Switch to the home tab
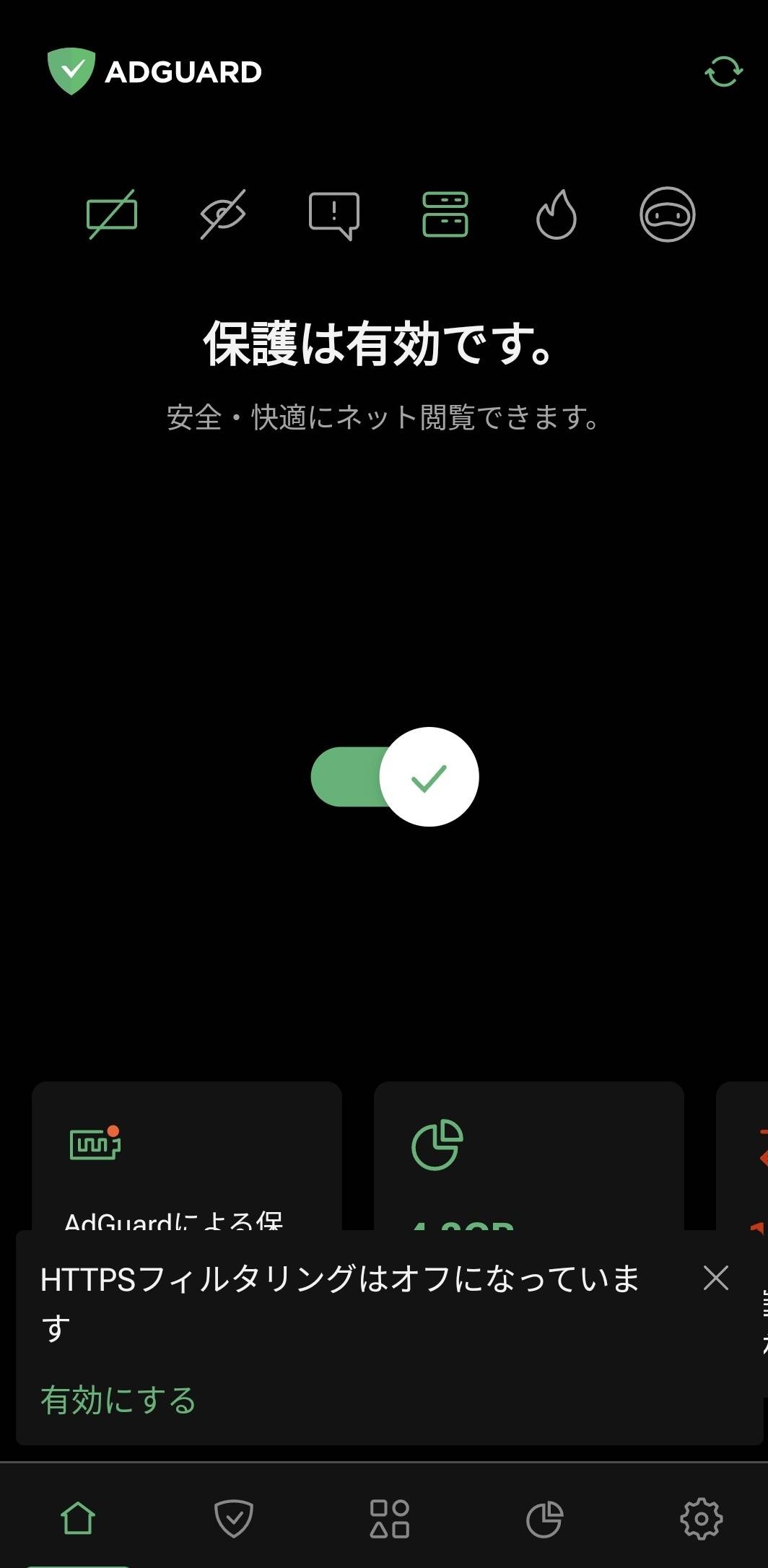Image resolution: width=768 pixels, height=1568 pixels. click(x=78, y=1517)
